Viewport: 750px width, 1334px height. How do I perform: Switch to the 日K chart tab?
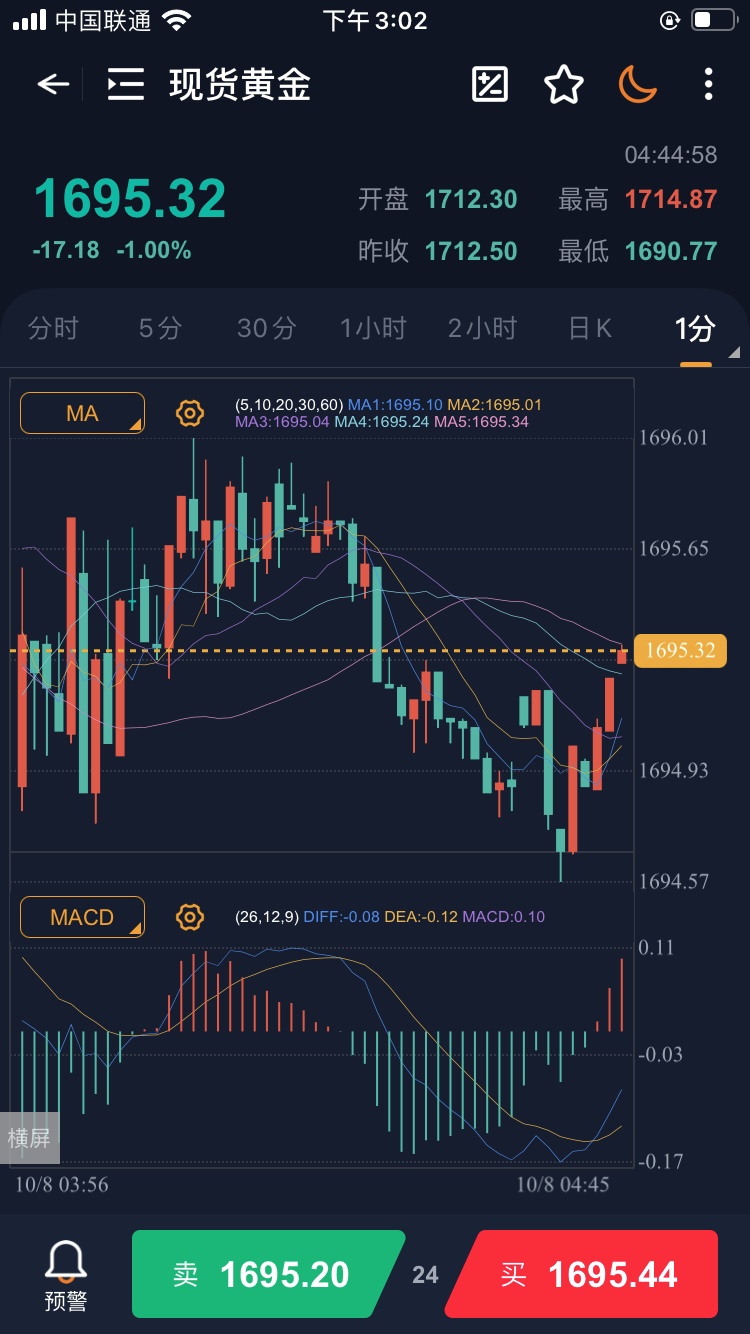590,328
